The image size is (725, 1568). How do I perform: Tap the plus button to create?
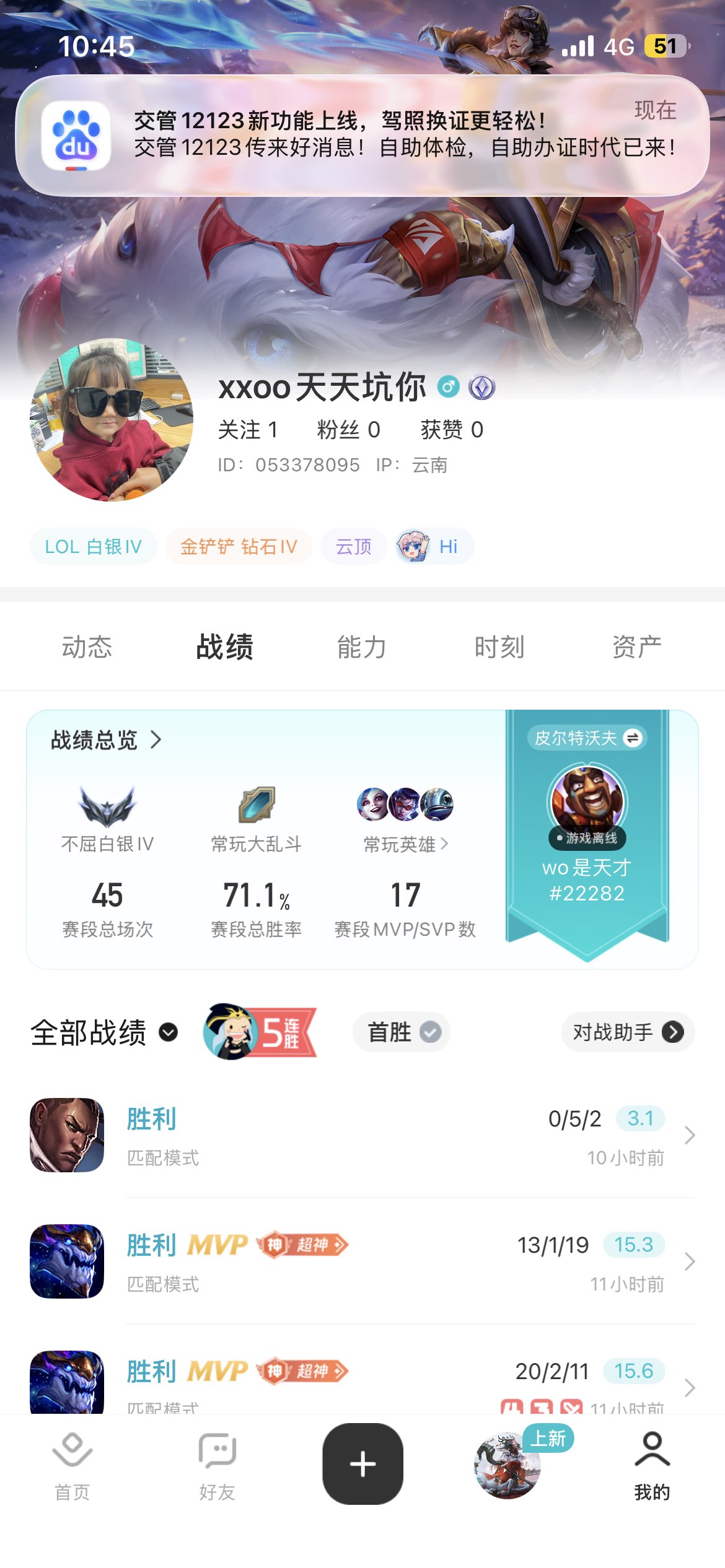click(x=362, y=1464)
